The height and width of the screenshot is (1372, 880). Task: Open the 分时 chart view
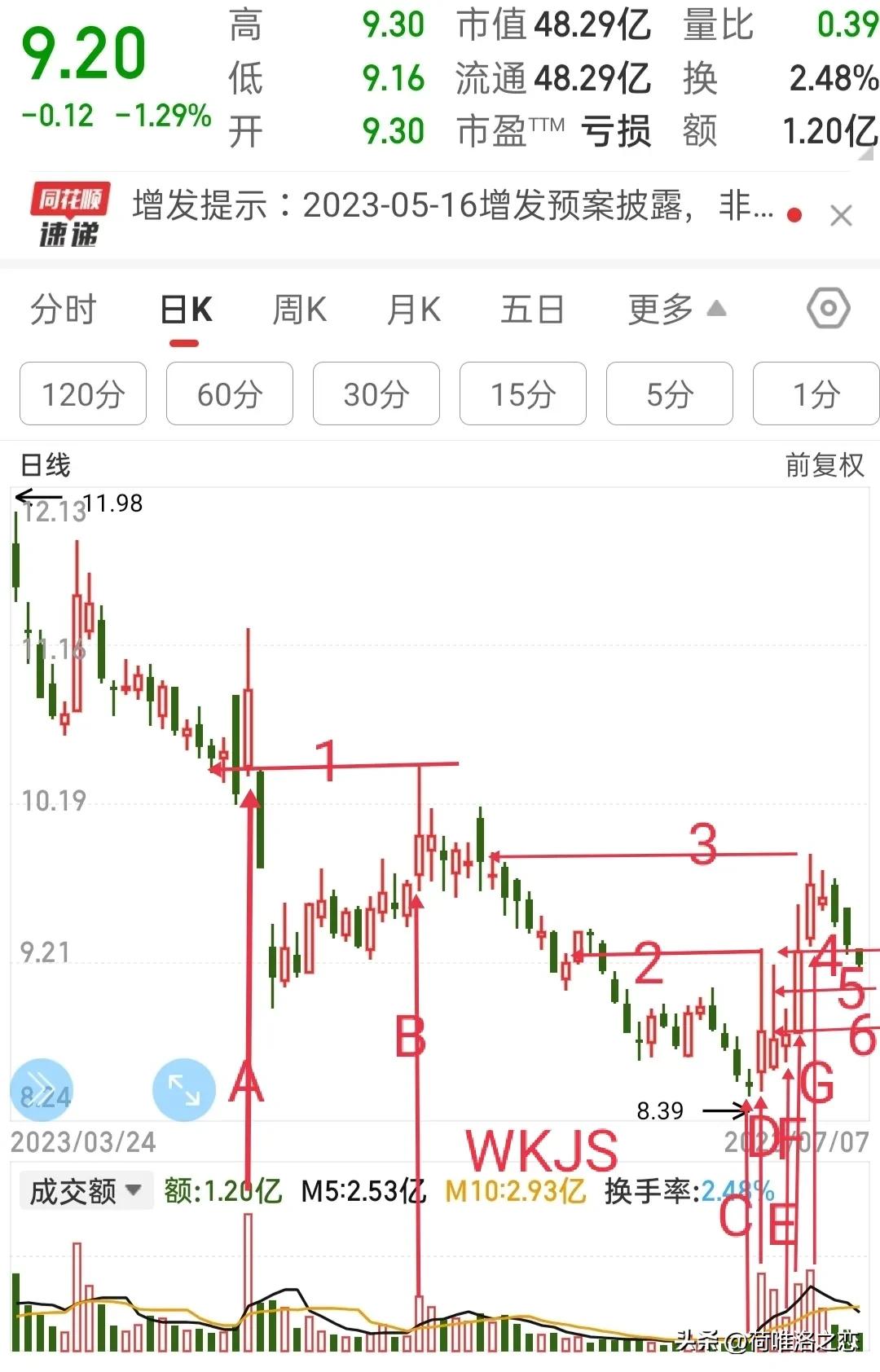coord(63,310)
